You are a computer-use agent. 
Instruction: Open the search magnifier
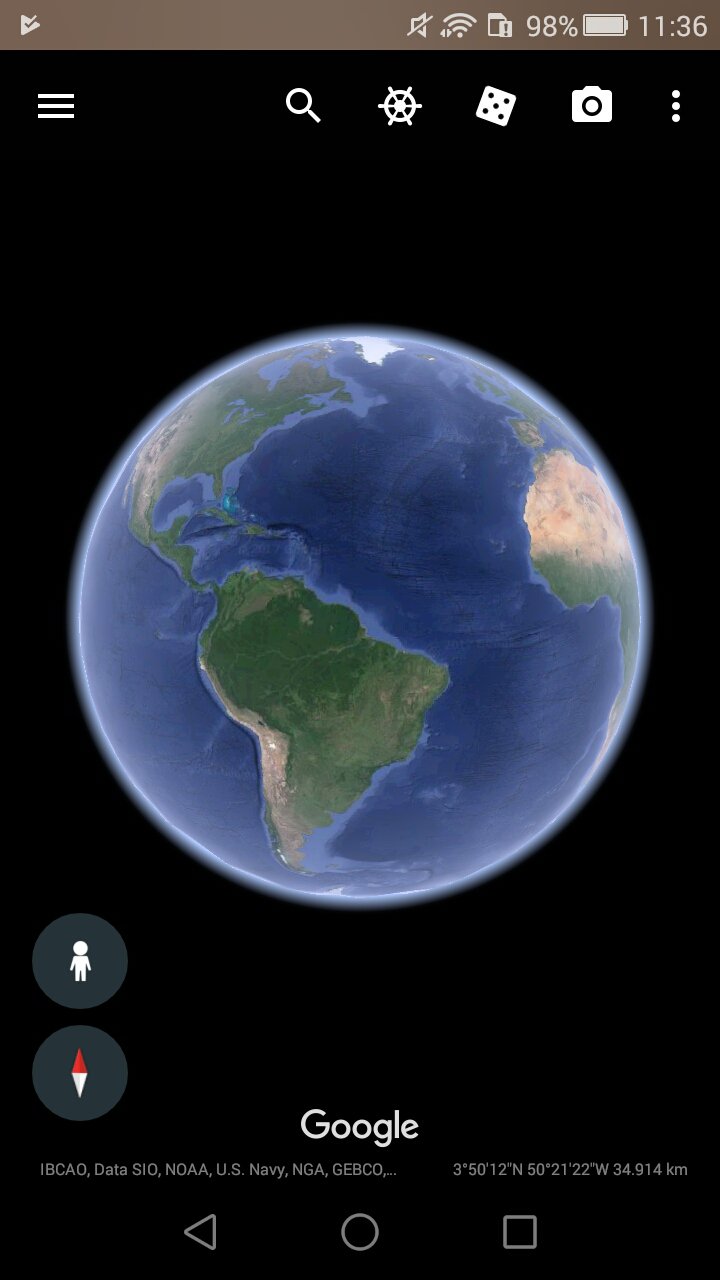(303, 105)
